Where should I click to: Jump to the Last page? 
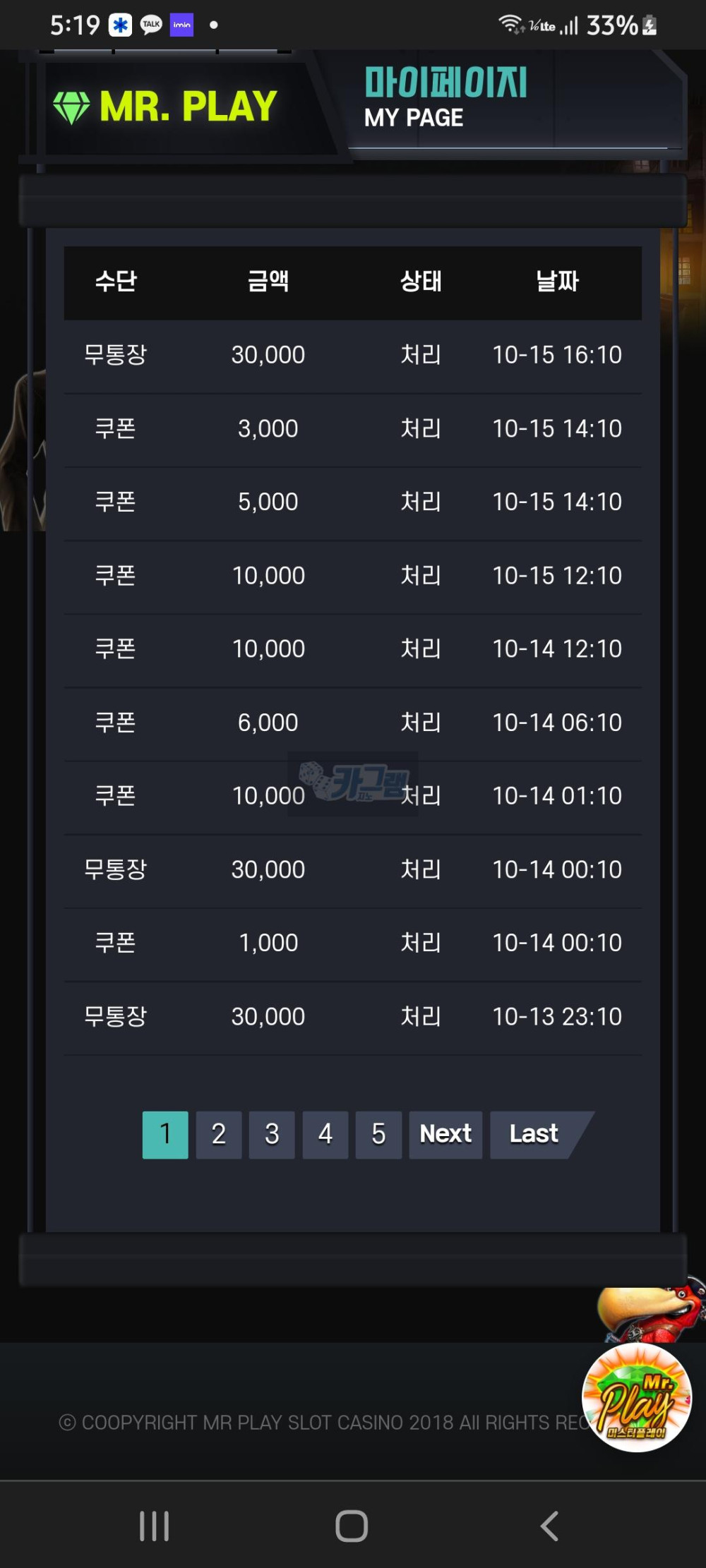pyautogui.click(x=535, y=1134)
